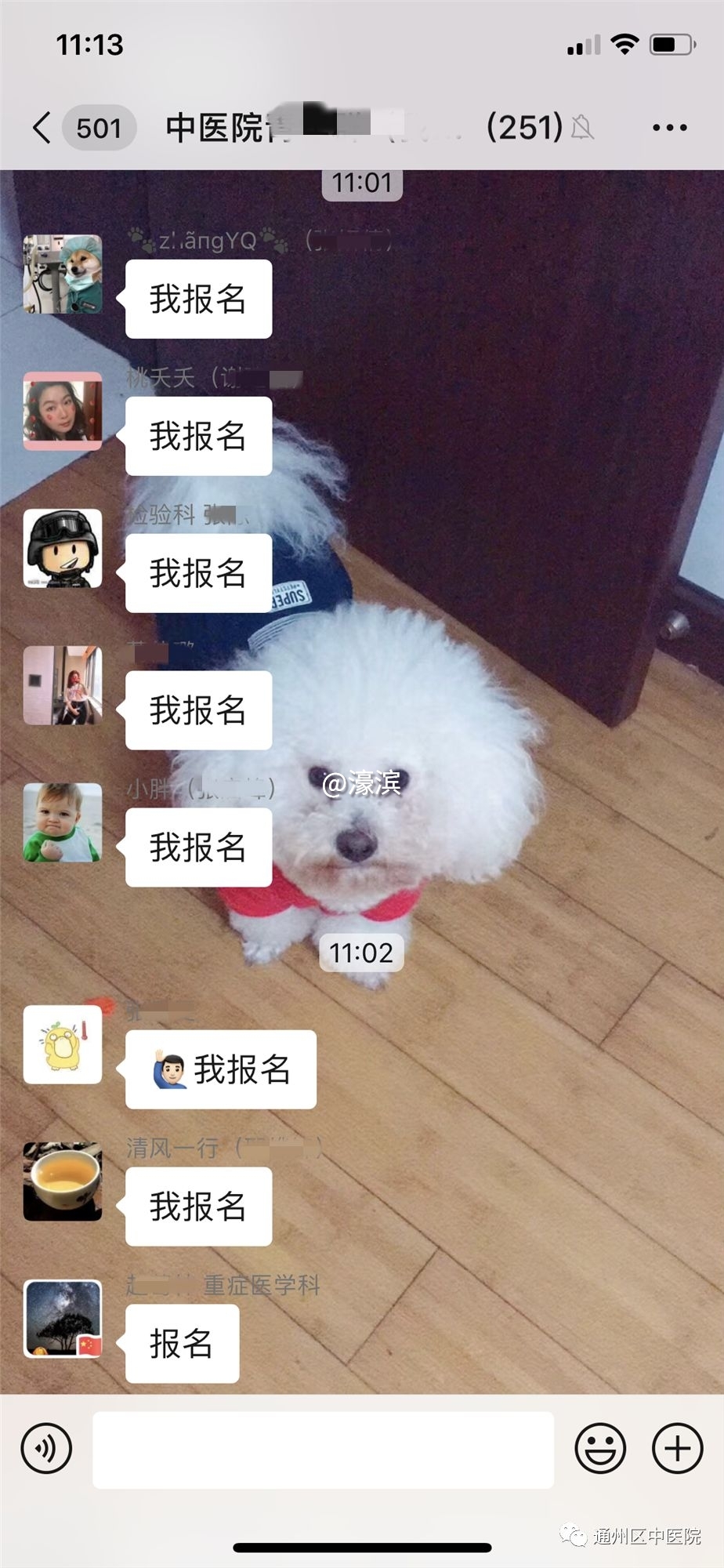The width and height of the screenshot is (724, 1568).
Task: Open the group chat options menu
Action: (669, 128)
